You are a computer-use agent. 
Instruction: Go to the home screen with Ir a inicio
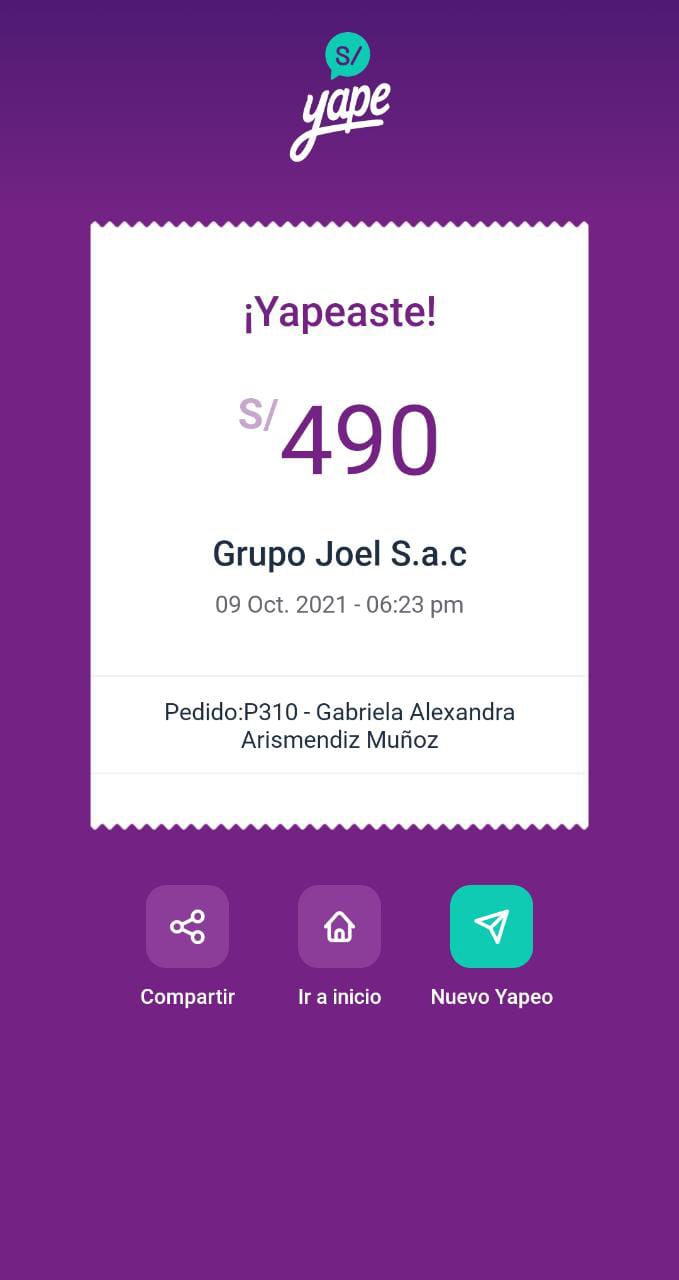(339, 926)
